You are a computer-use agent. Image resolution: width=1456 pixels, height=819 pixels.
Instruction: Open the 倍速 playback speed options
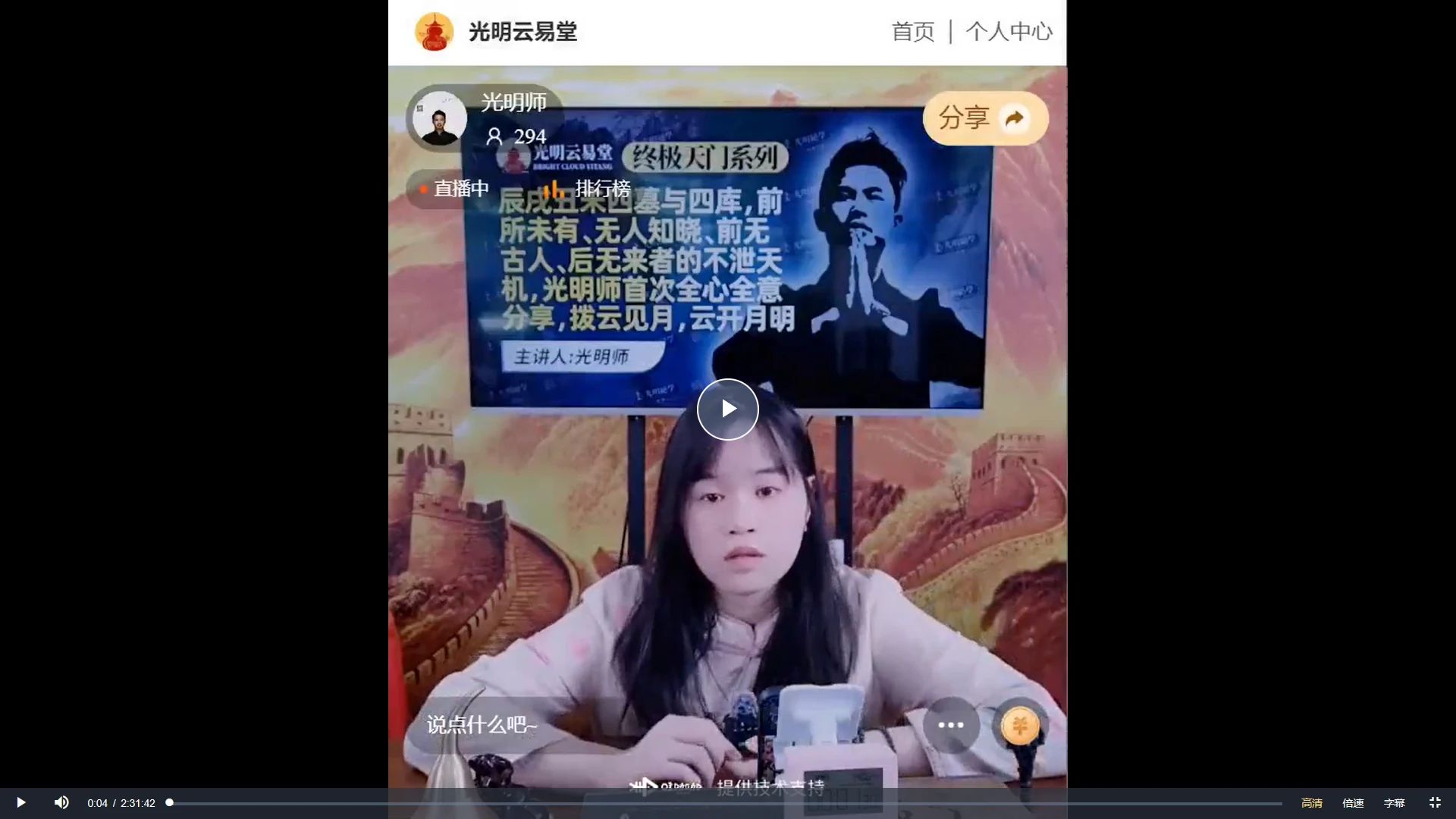(1353, 803)
